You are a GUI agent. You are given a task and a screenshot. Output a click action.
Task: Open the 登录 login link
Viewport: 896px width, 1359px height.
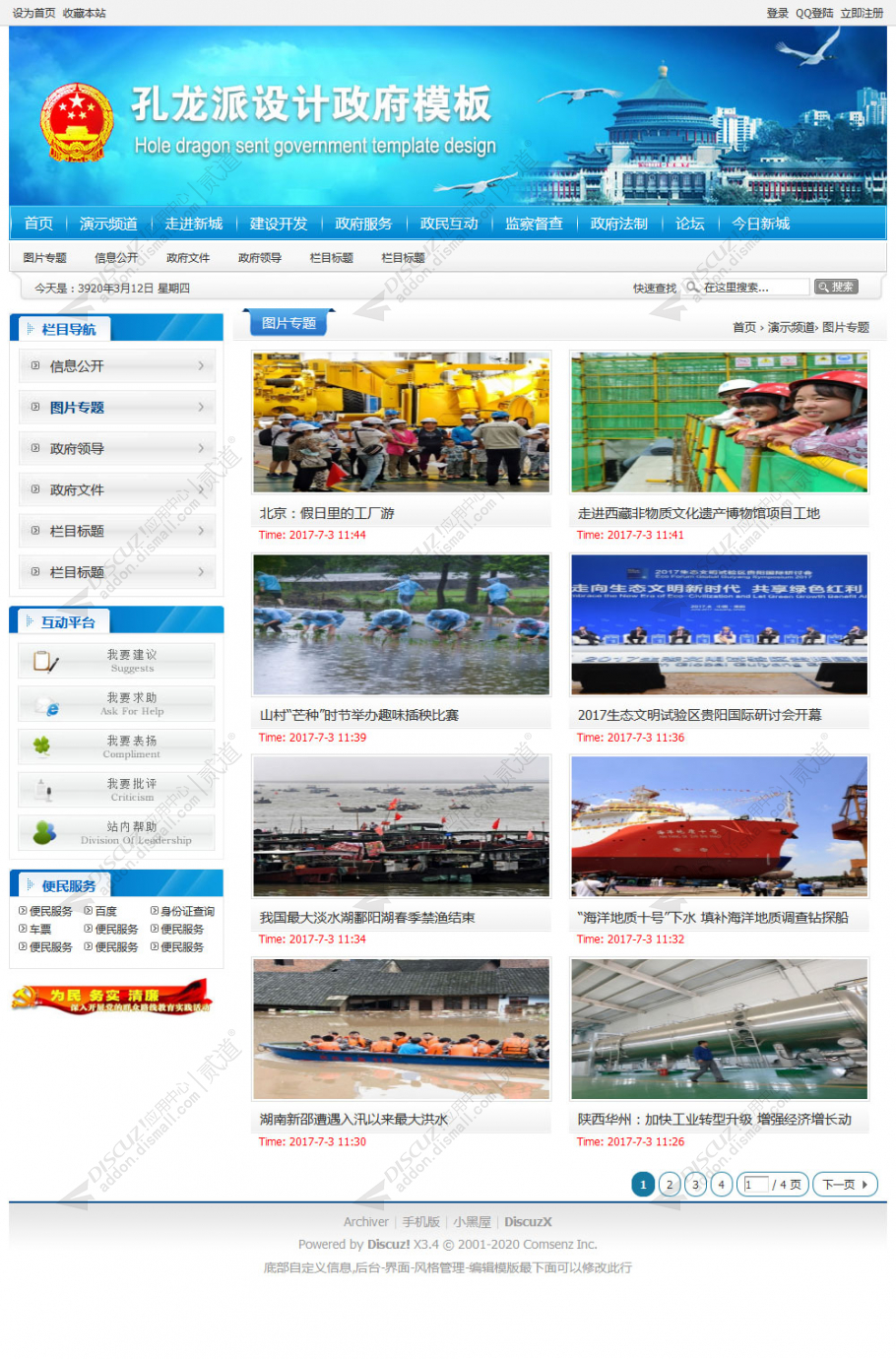[777, 13]
